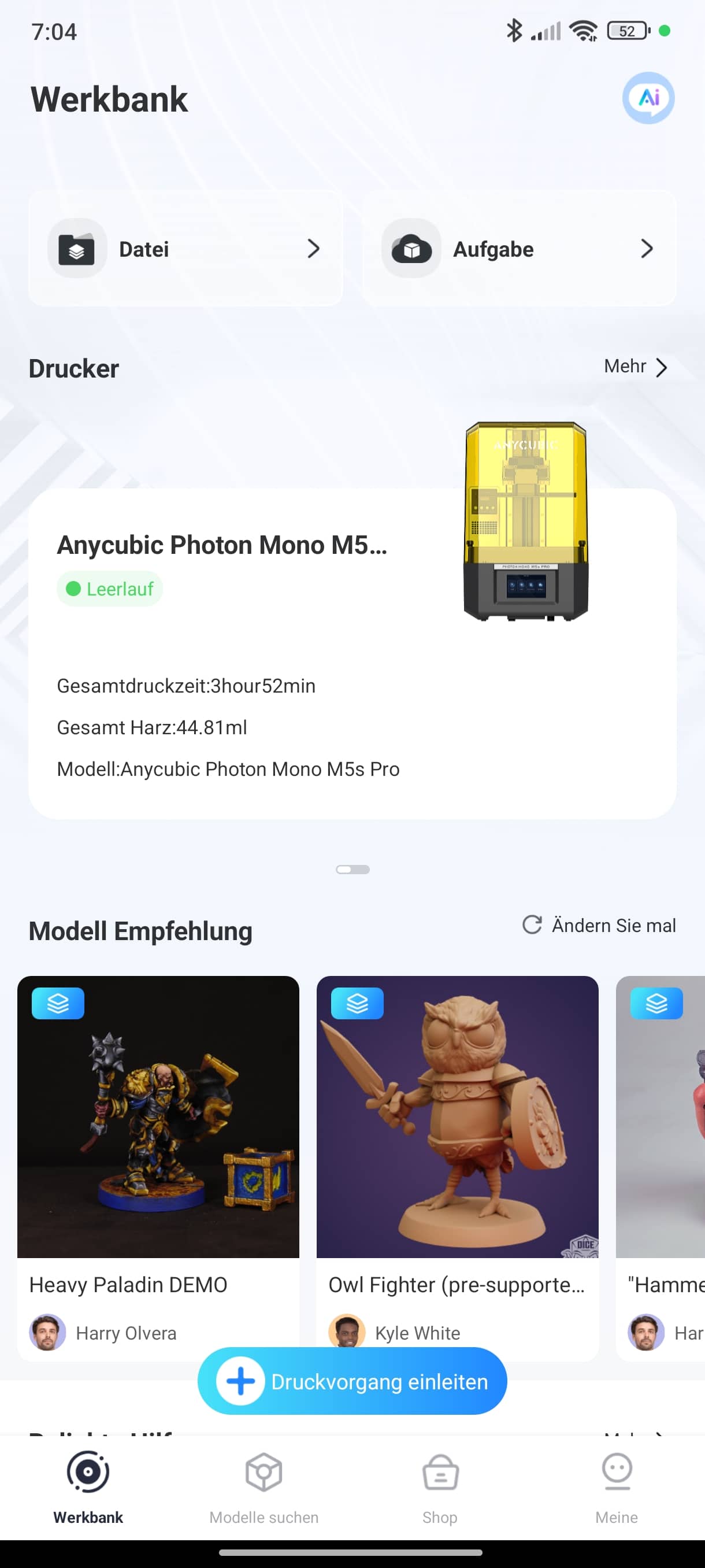Screen dimensions: 705x1568
Task: Open the Datei file section
Action: [x=185, y=249]
